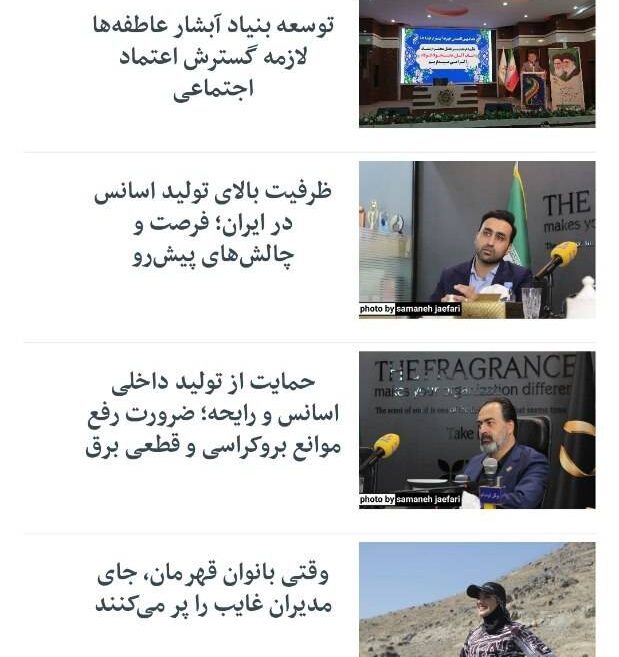Viewport: 619px width, 657px height.
Task: Tap the mountain biker photo thumbnail
Action: pyautogui.click(x=477, y=600)
